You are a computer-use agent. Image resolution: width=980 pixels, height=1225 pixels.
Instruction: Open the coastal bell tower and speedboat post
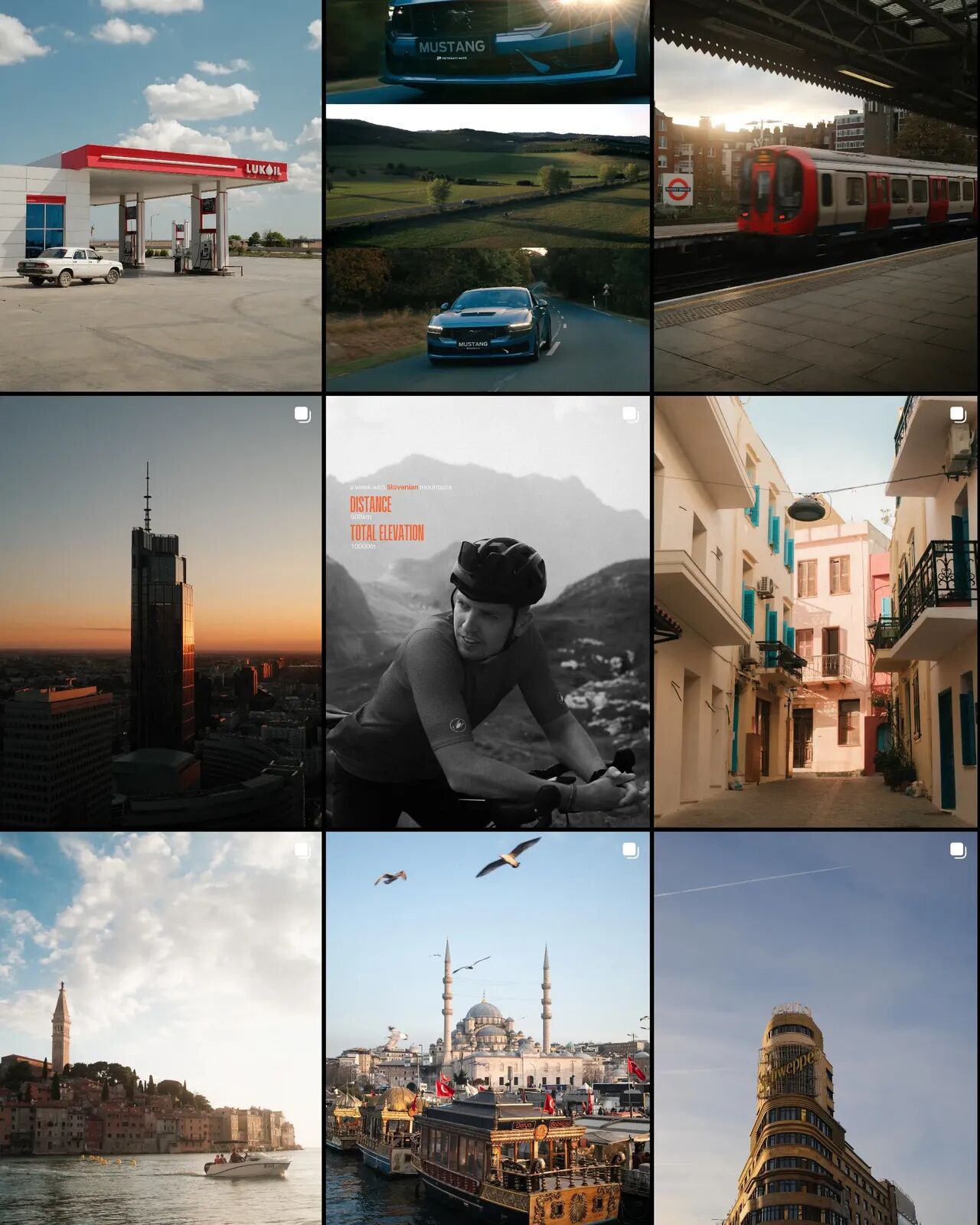[161, 1028]
